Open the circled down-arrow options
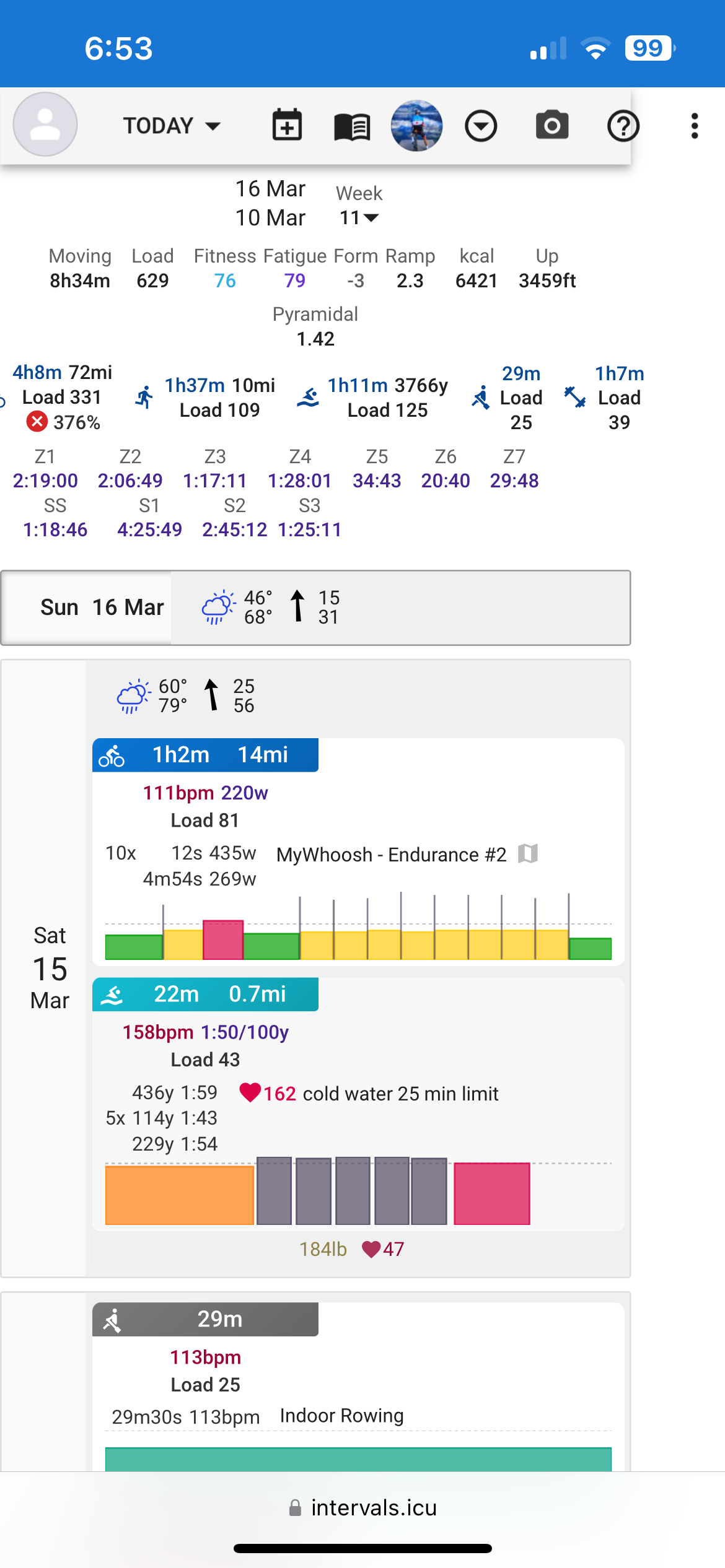Screen dimensions: 725x1568 point(481,126)
